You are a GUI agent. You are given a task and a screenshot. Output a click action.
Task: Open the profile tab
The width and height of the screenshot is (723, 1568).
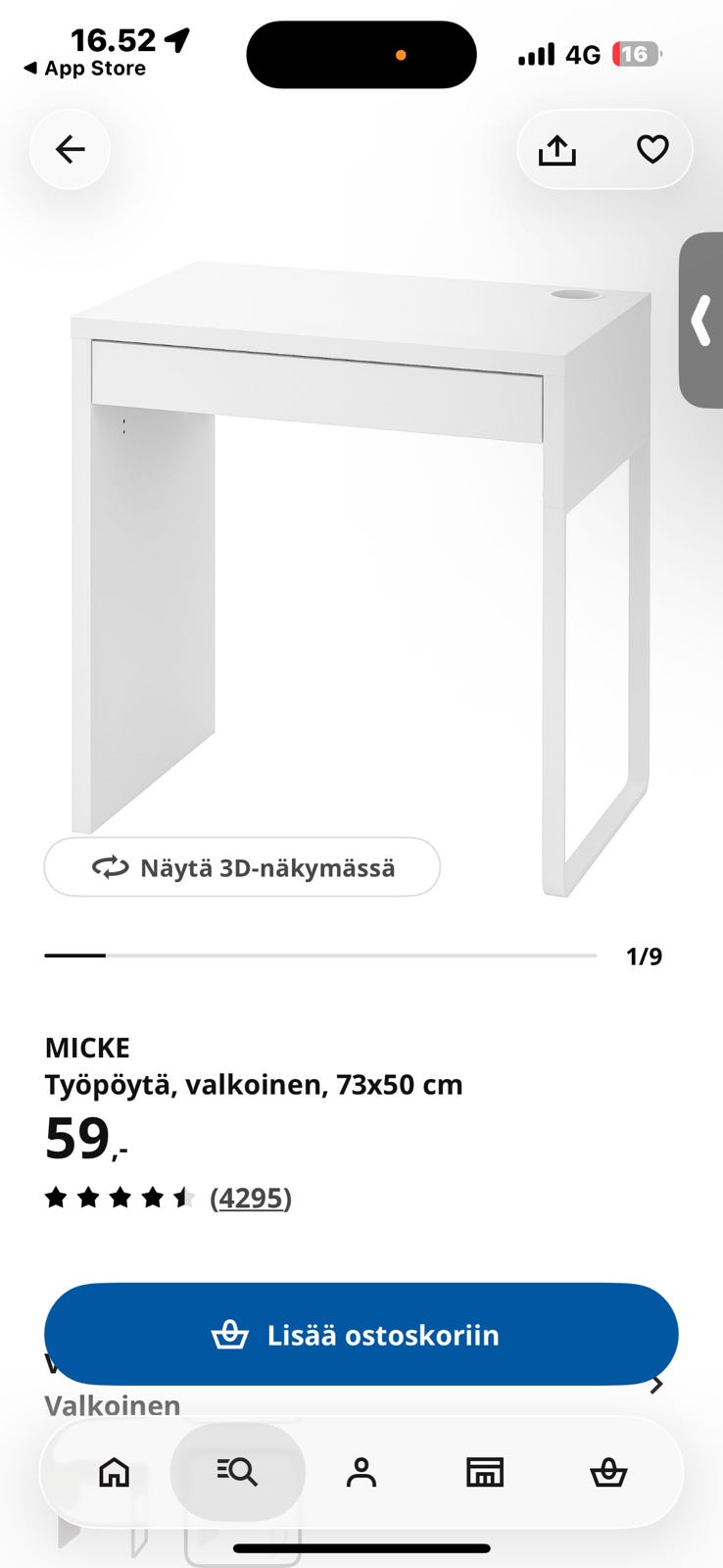click(361, 1472)
